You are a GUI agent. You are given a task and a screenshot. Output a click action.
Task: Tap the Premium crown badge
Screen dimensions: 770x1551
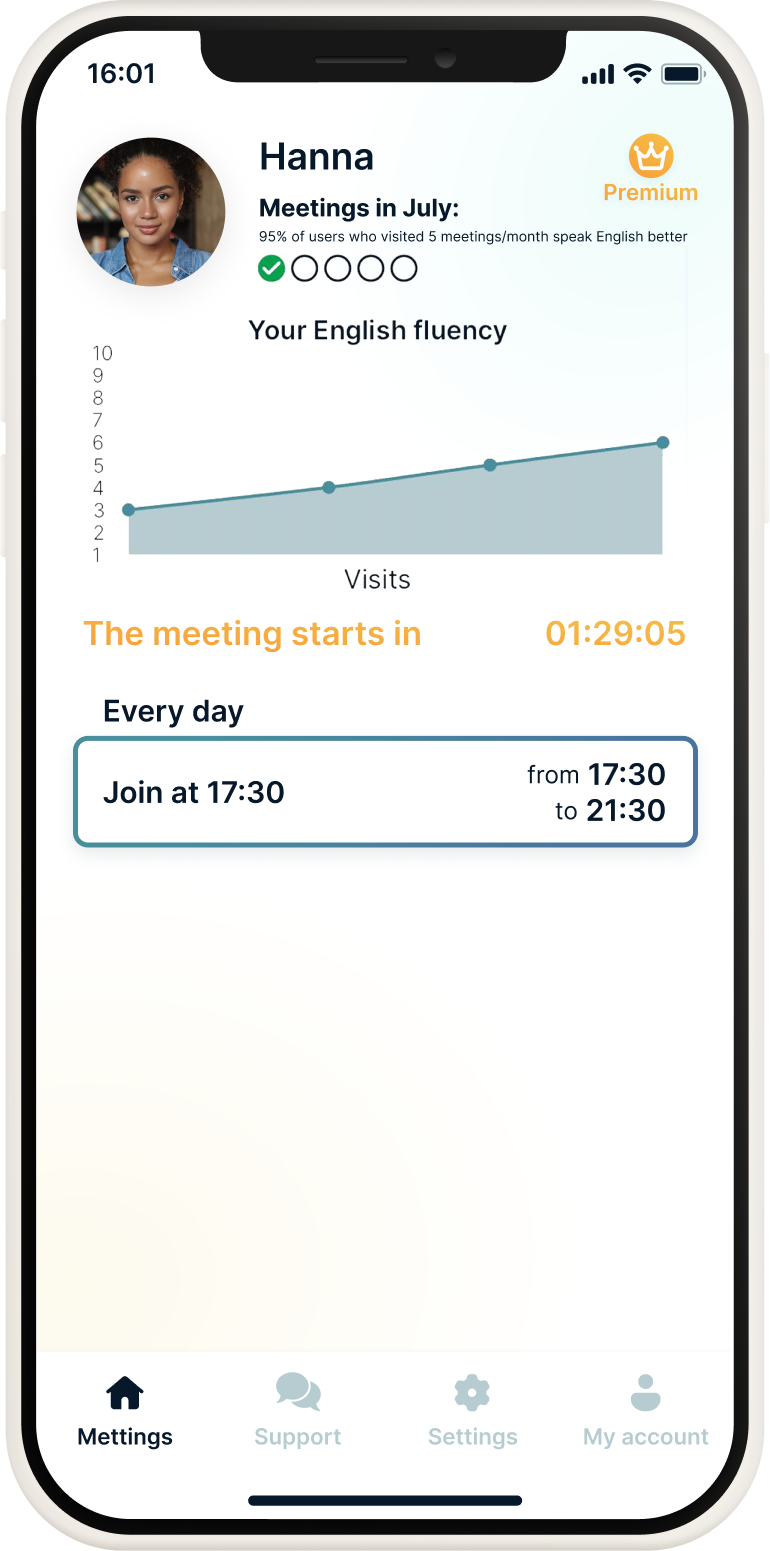pyautogui.click(x=651, y=169)
